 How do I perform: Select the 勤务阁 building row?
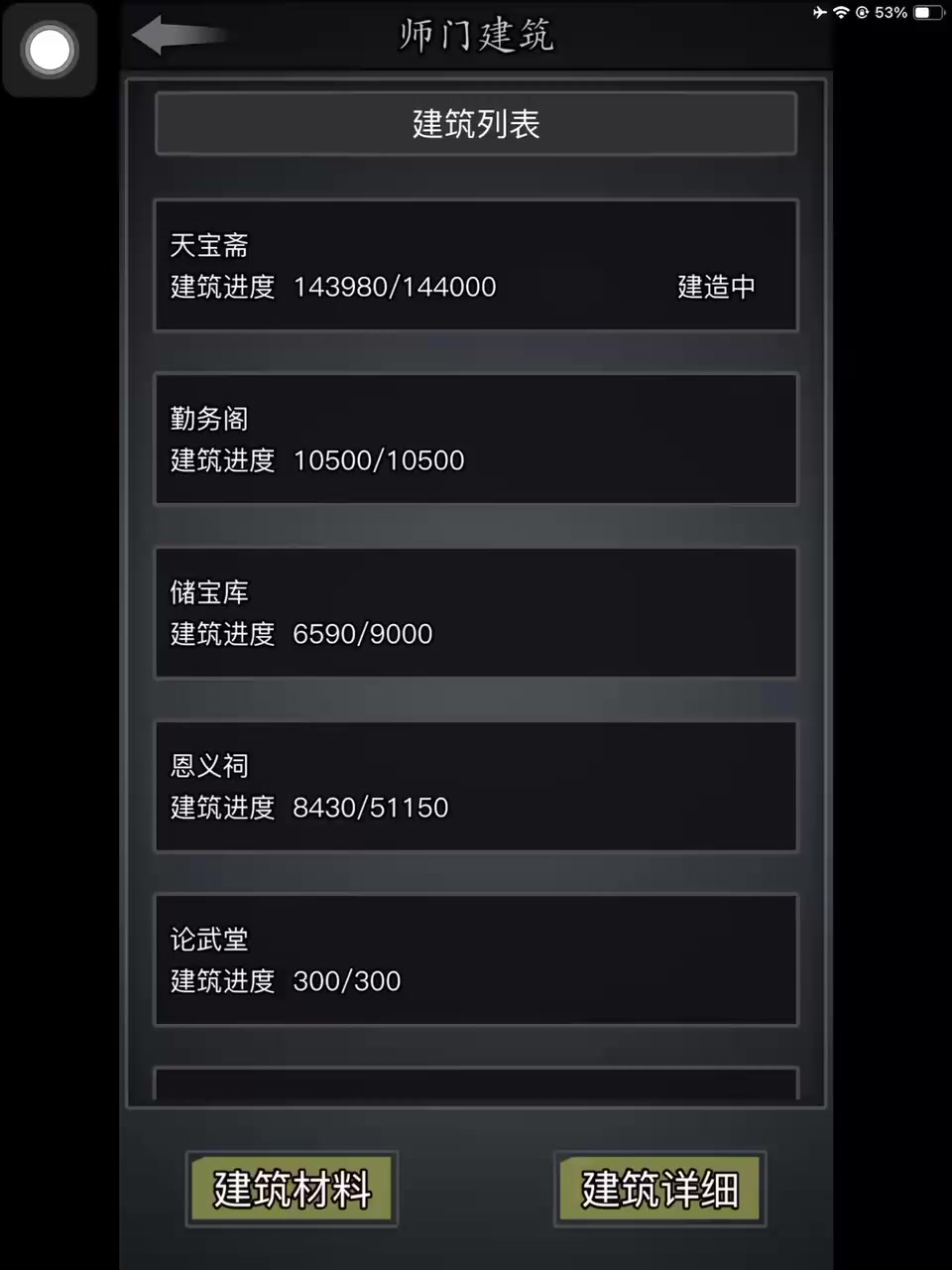pos(476,440)
